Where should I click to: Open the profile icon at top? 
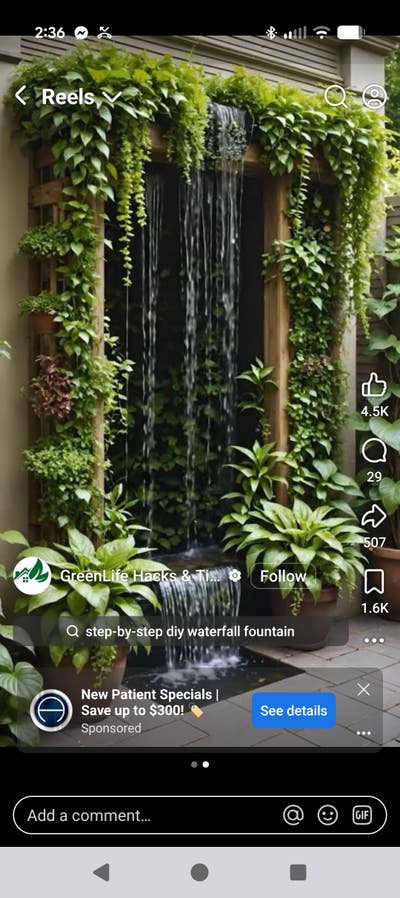pos(375,96)
